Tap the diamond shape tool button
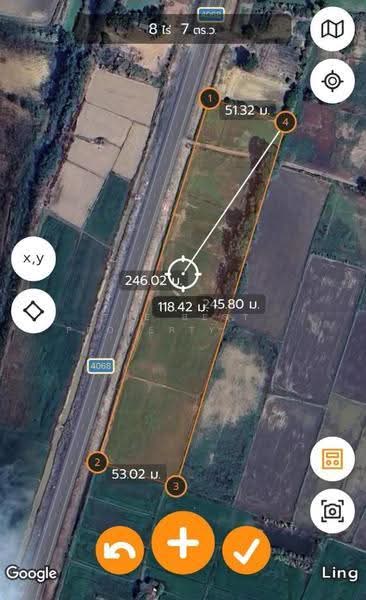 (x=34, y=311)
